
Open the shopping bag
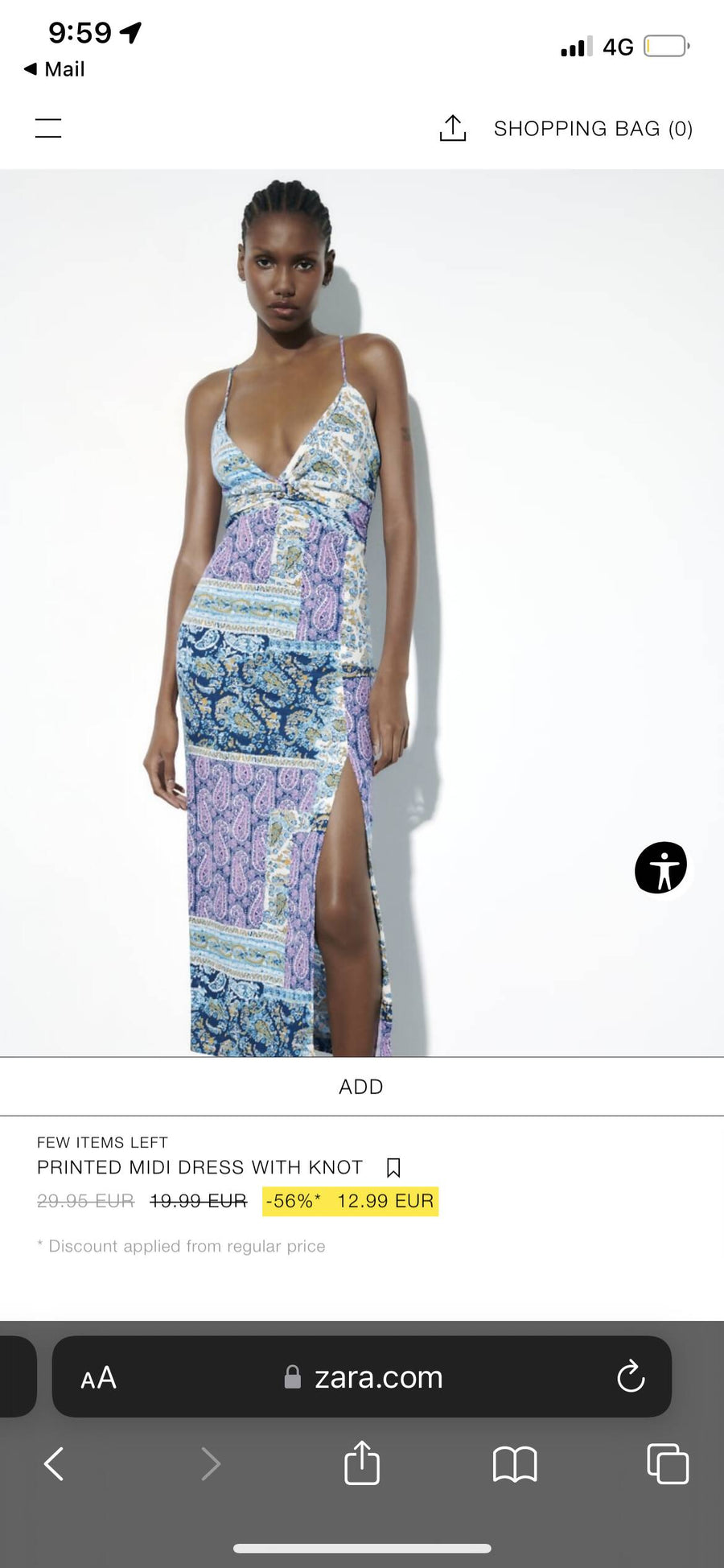[x=593, y=129]
